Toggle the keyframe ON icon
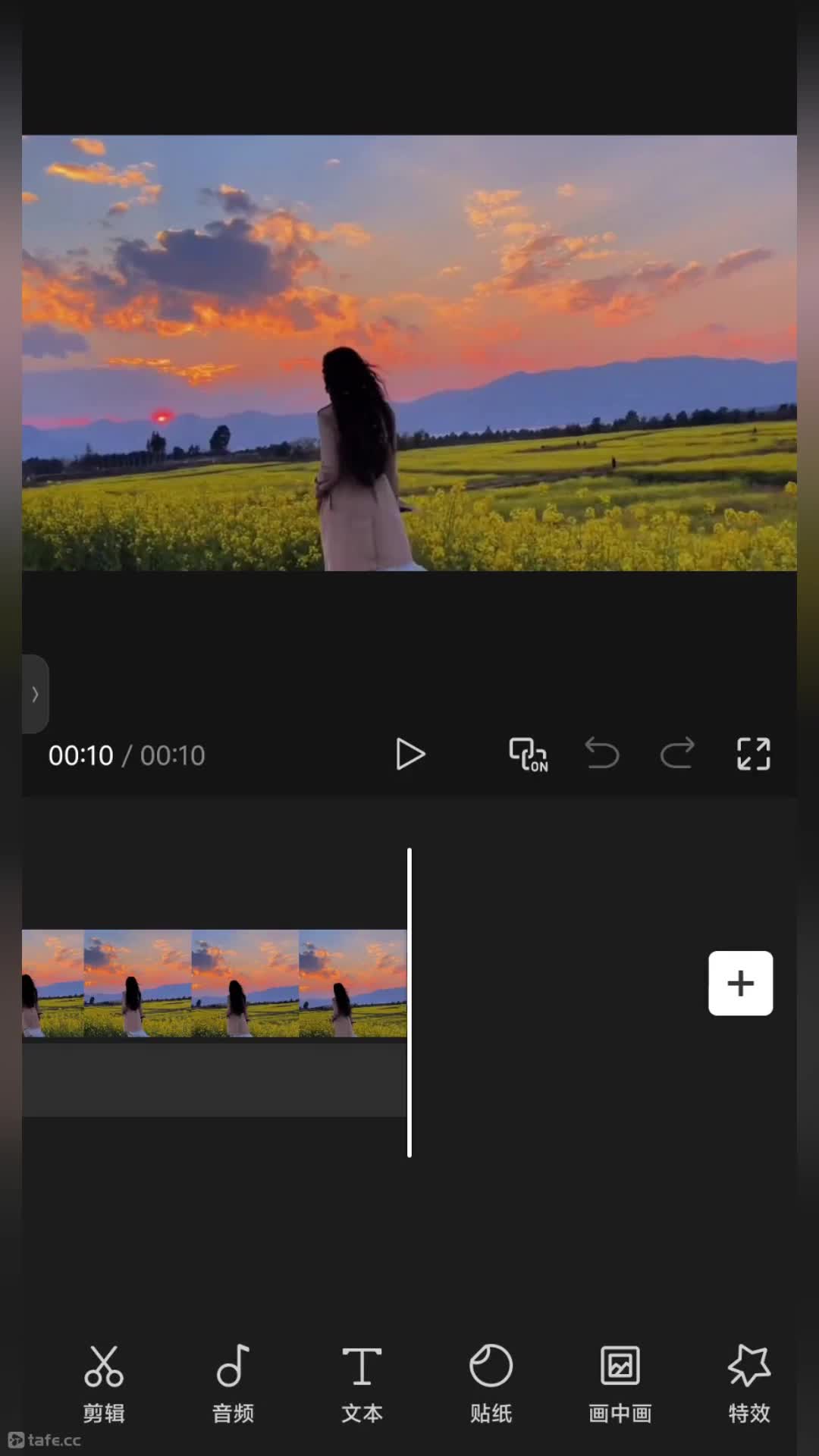Image resolution: width=819 pixels, height=1456 pixels. tap(529, 755)
